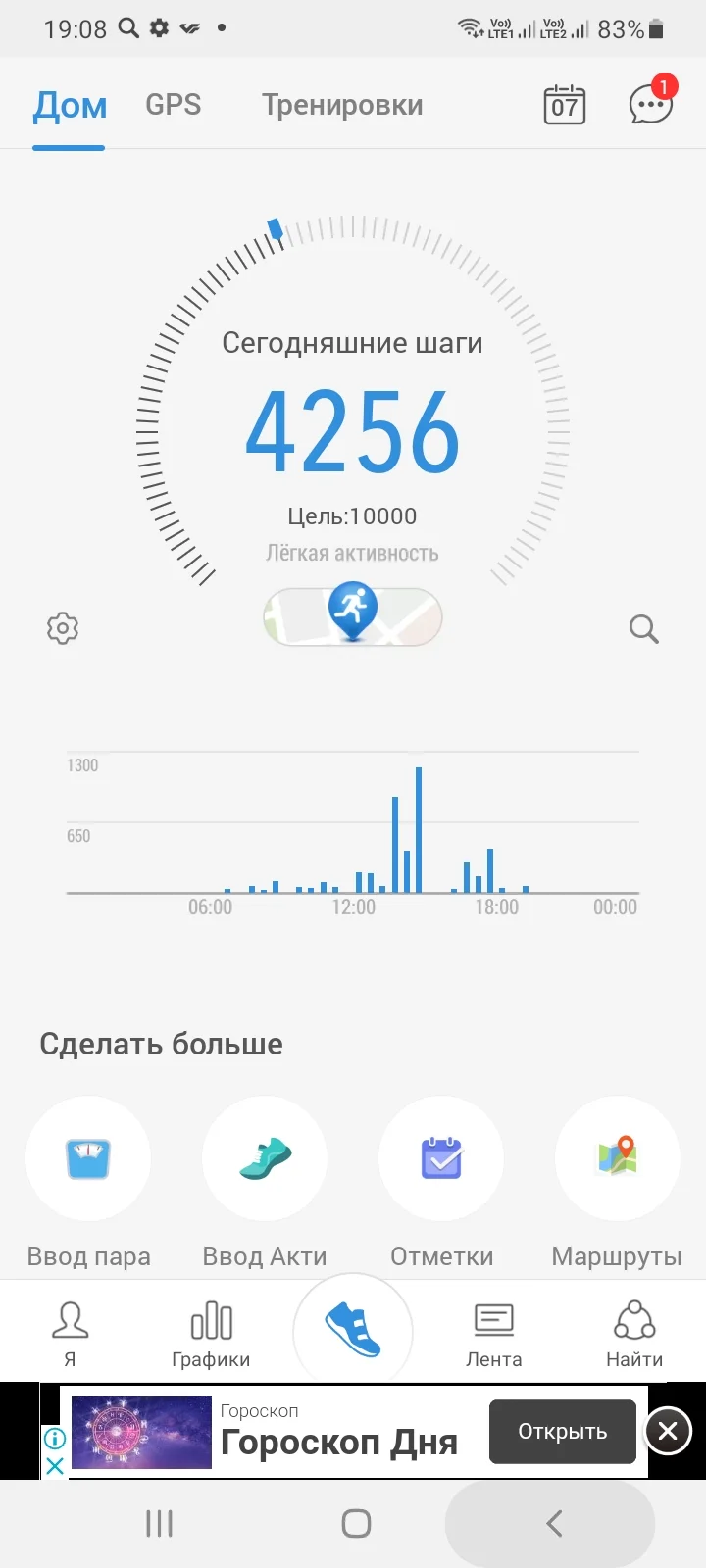Start GPS run with the map runner button
Viewport: 706px width, 1568px height.
(x=353, y=616)
